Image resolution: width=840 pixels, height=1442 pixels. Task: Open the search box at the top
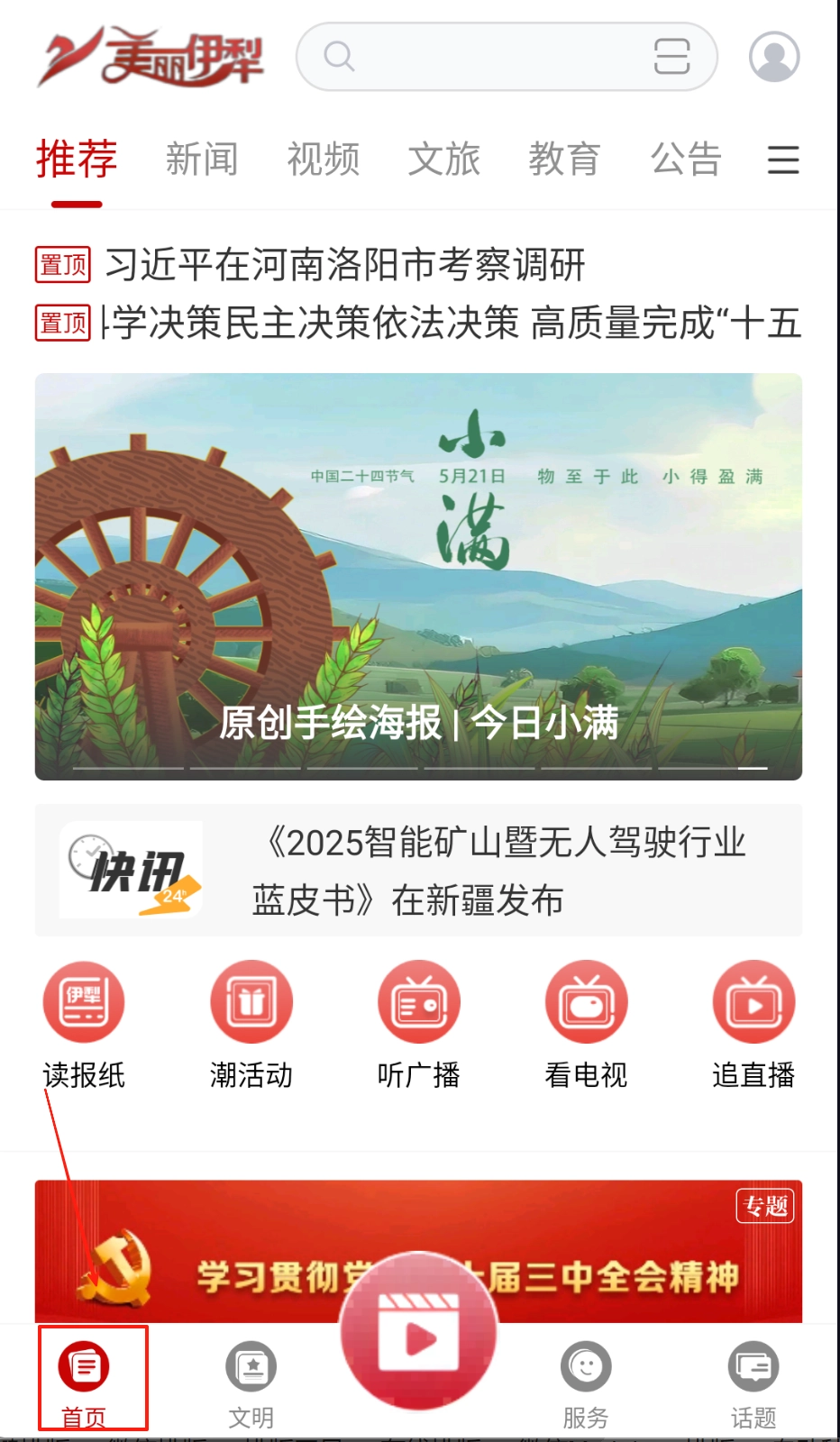tap(487, 57)
